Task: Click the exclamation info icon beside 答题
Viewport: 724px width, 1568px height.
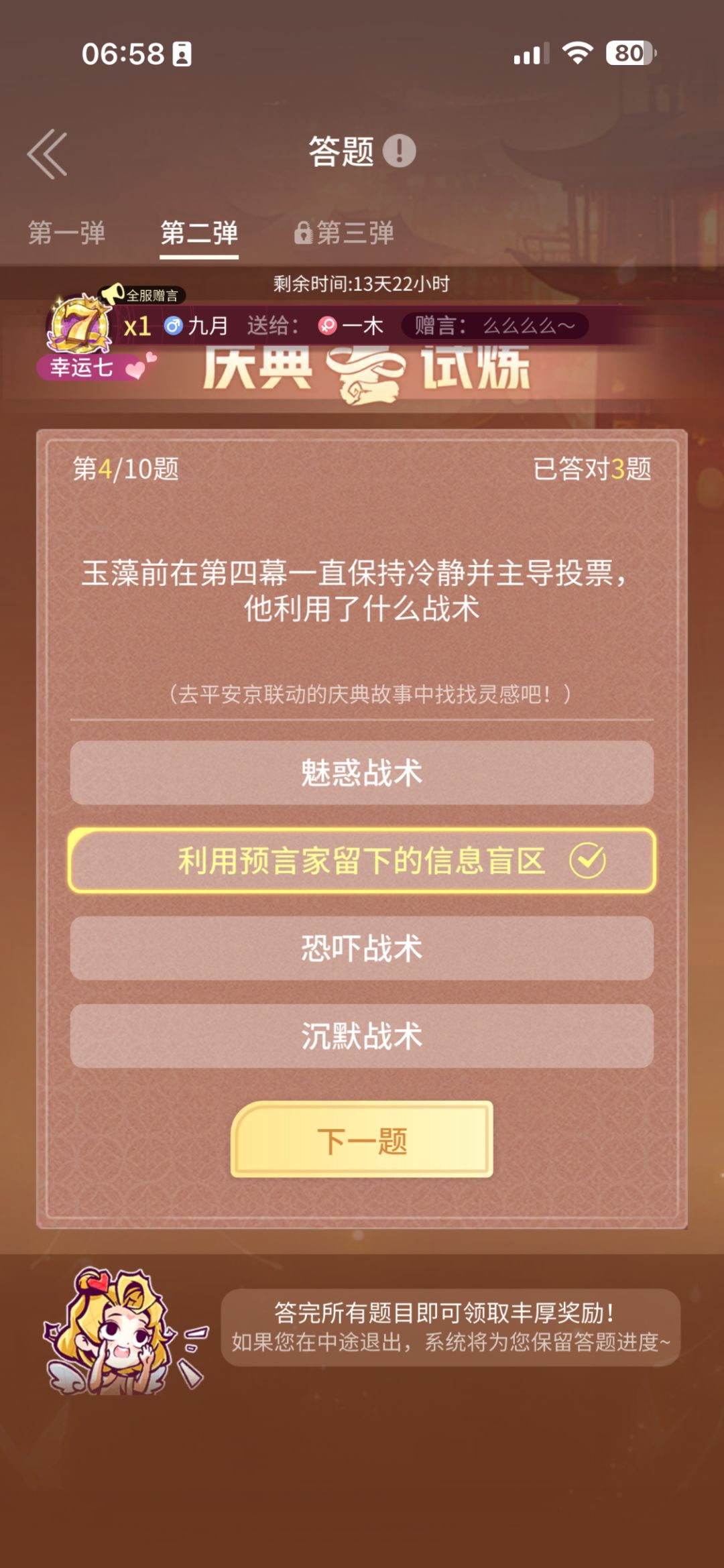Action: click(400, 152)
